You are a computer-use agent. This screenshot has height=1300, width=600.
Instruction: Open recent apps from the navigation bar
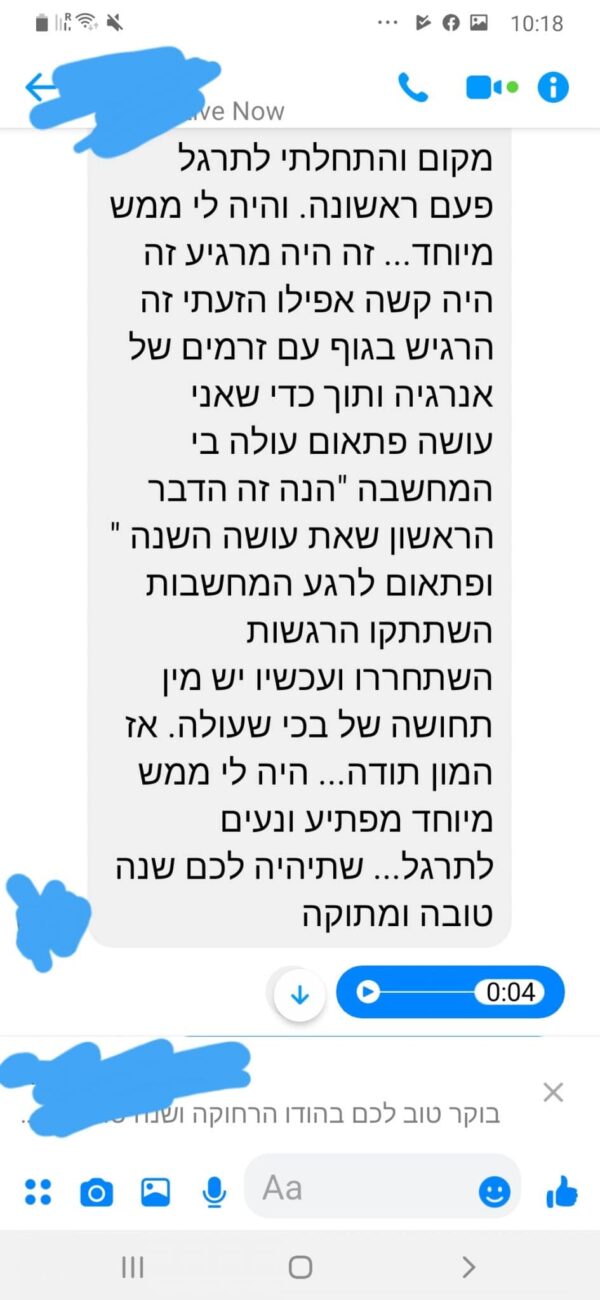tap(132, 1268)
